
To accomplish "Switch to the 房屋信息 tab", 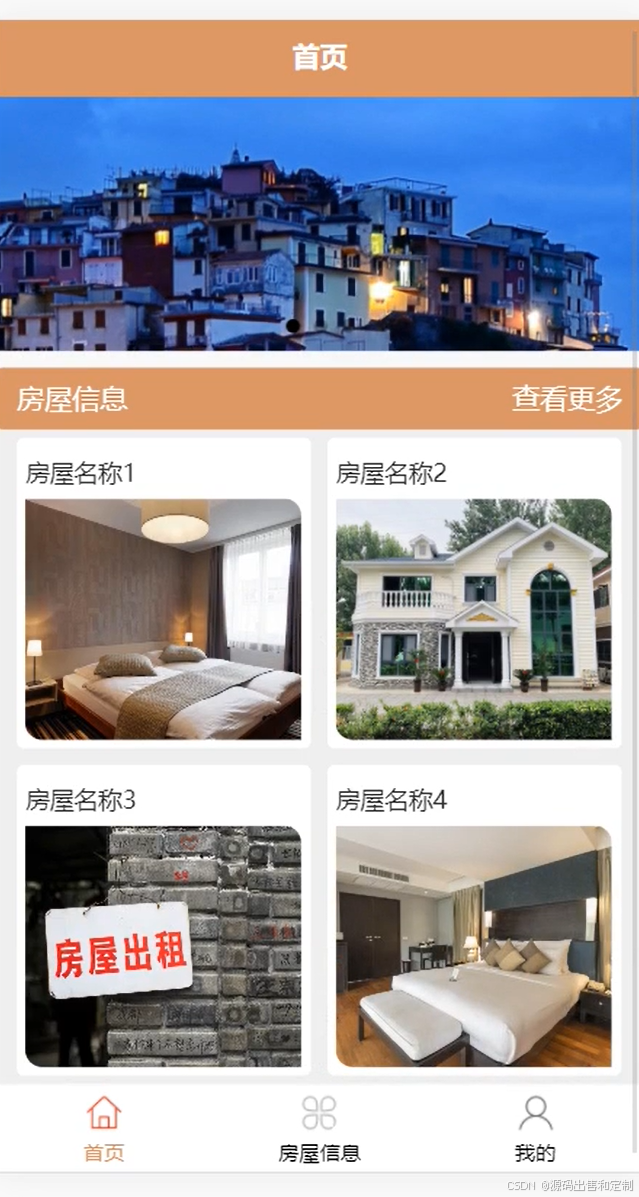I will click(319, 1129).
